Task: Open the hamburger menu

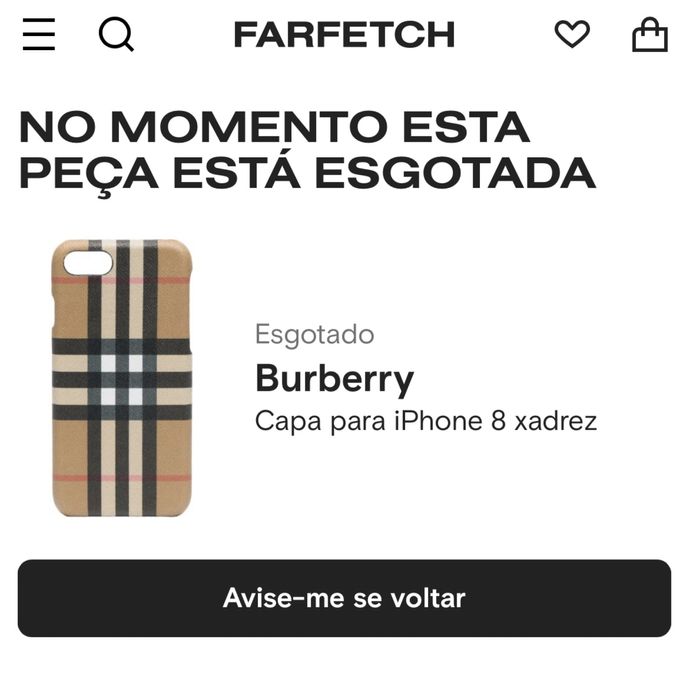Action: click(x=39, y=35)
